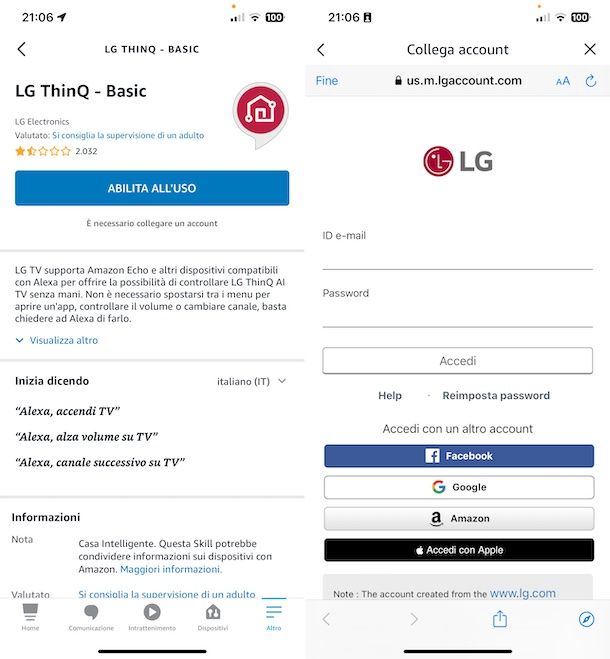Switch to the Home tab
Image resolution: width=610 pixels, height=659 pixels.
30,617
